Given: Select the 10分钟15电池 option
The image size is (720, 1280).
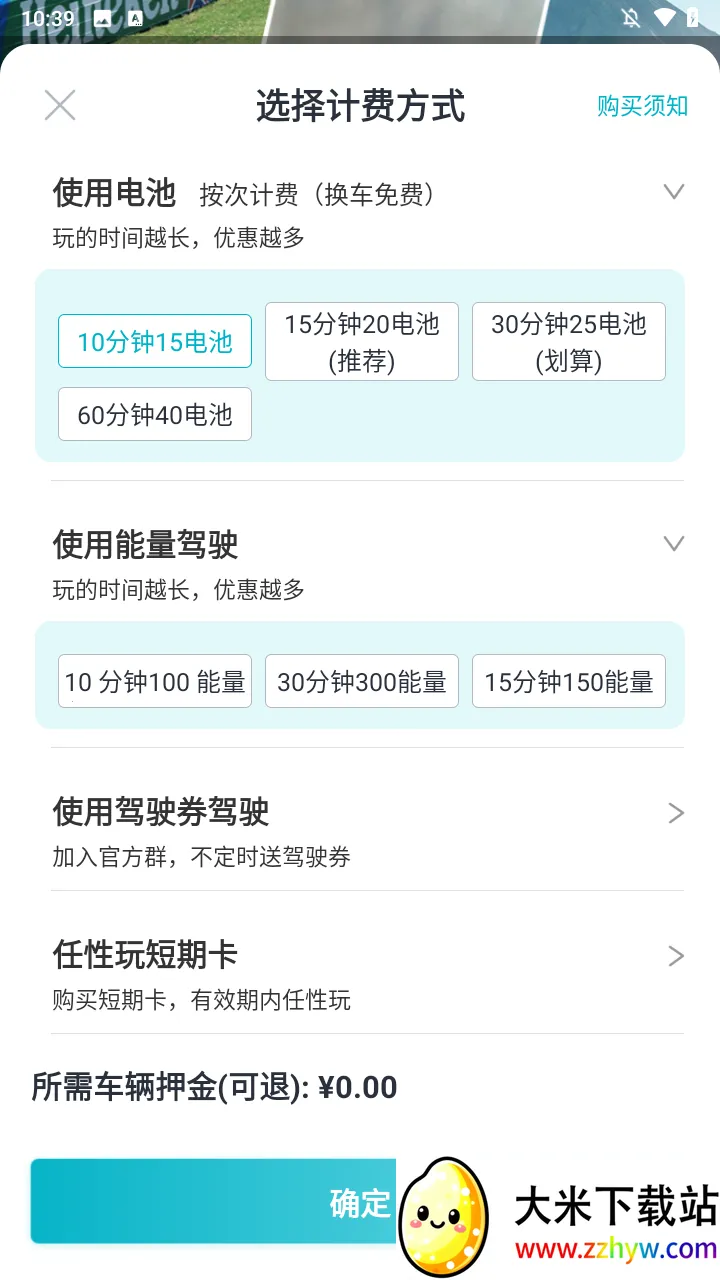Looking at the screenshot, I should point(154,341).
